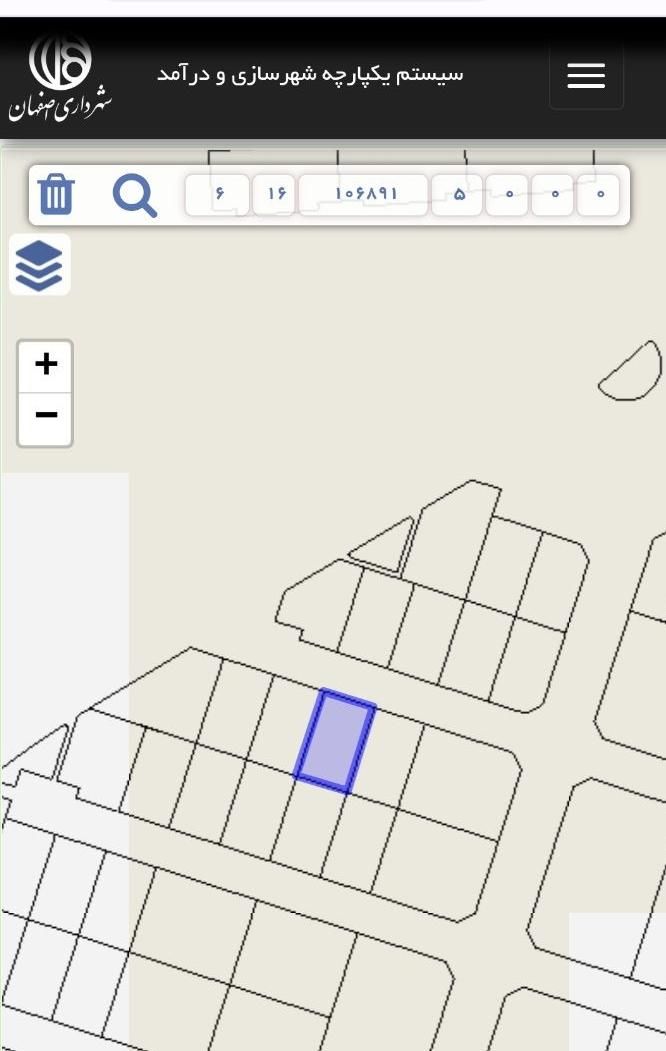Run the parcel search with the magnifier icon
This screenshot has width=666, height=1051.
[134, 195]
